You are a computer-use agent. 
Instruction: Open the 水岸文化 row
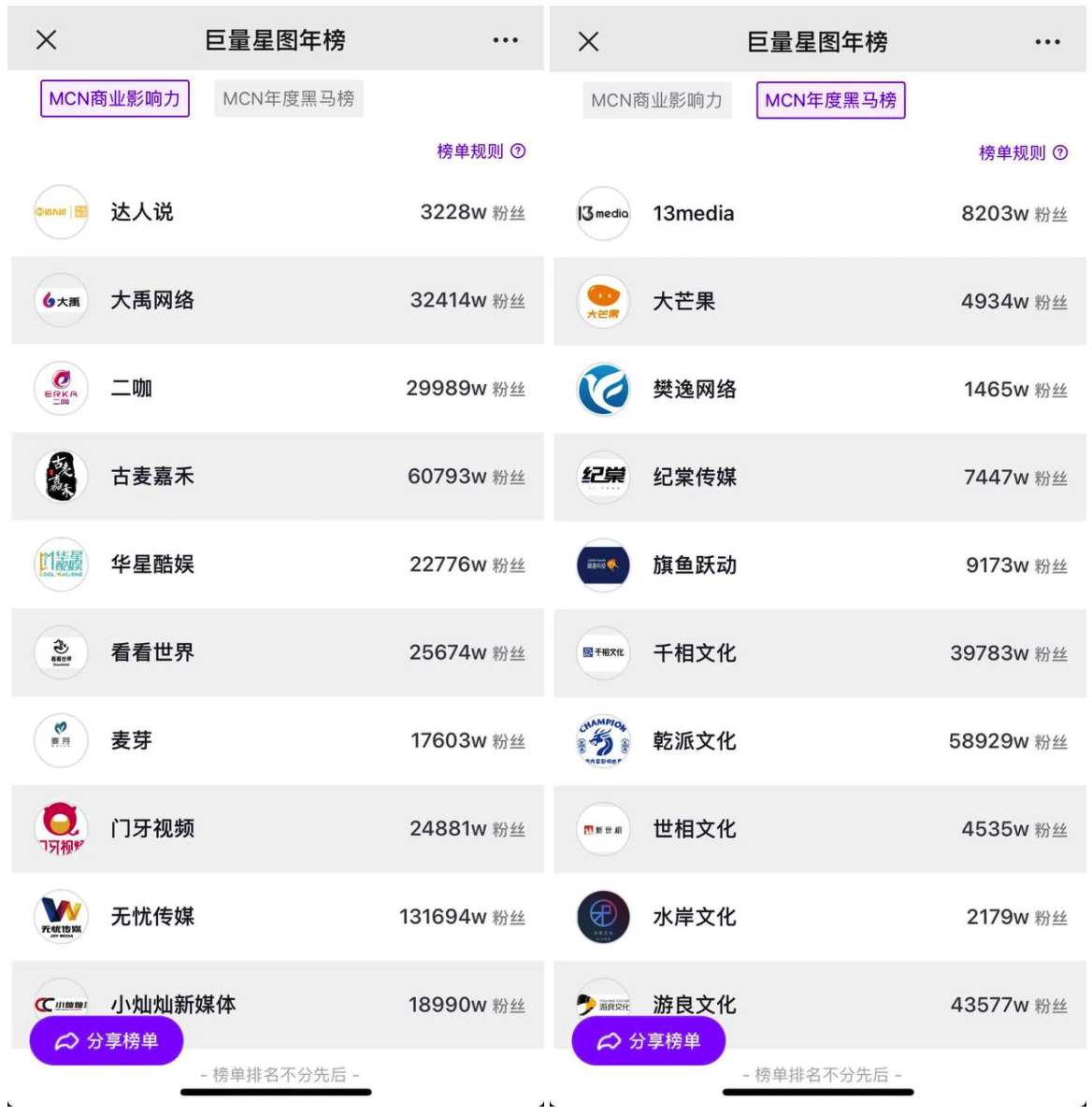point(820,918)
